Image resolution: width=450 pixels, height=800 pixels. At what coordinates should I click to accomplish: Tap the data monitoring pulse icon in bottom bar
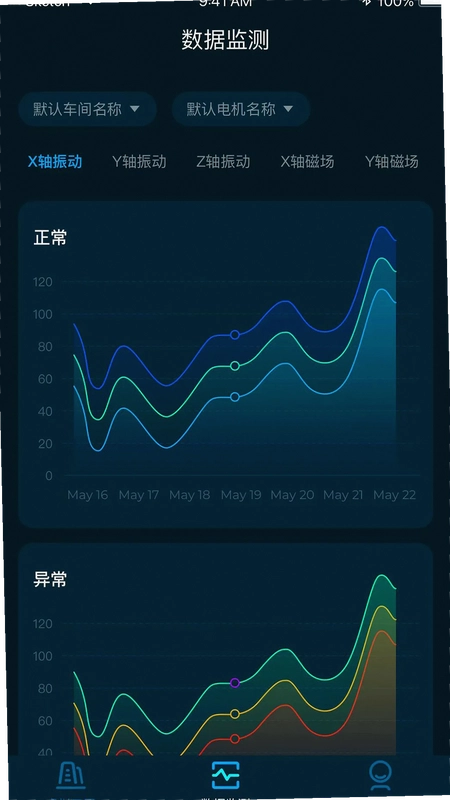click(226, 775)
